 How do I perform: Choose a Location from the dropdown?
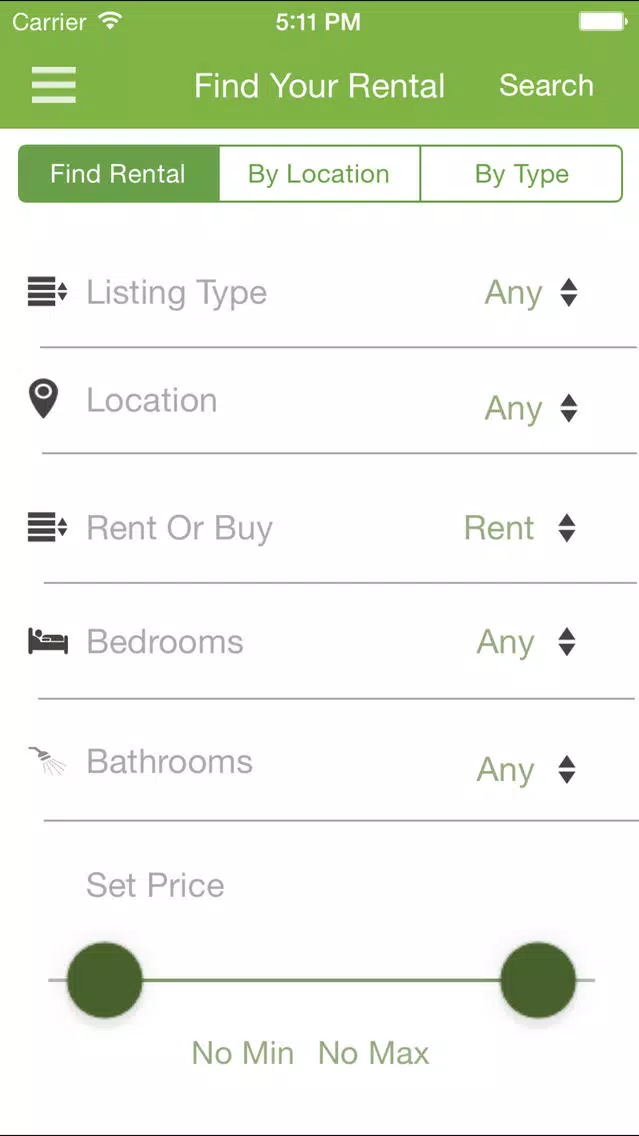pyautogui.click(x=320, y=402)
